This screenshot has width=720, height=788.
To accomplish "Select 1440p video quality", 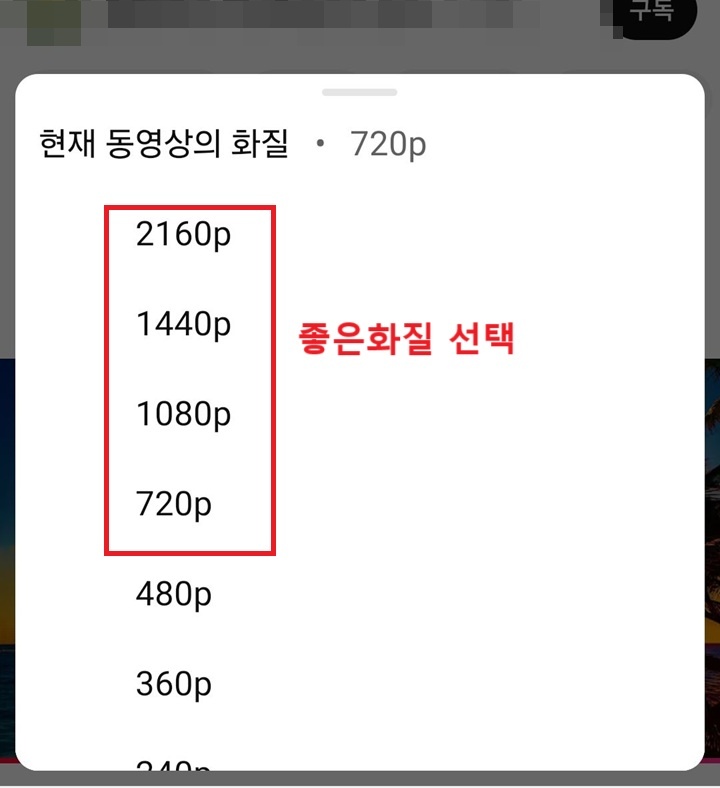I will (185, 323).
